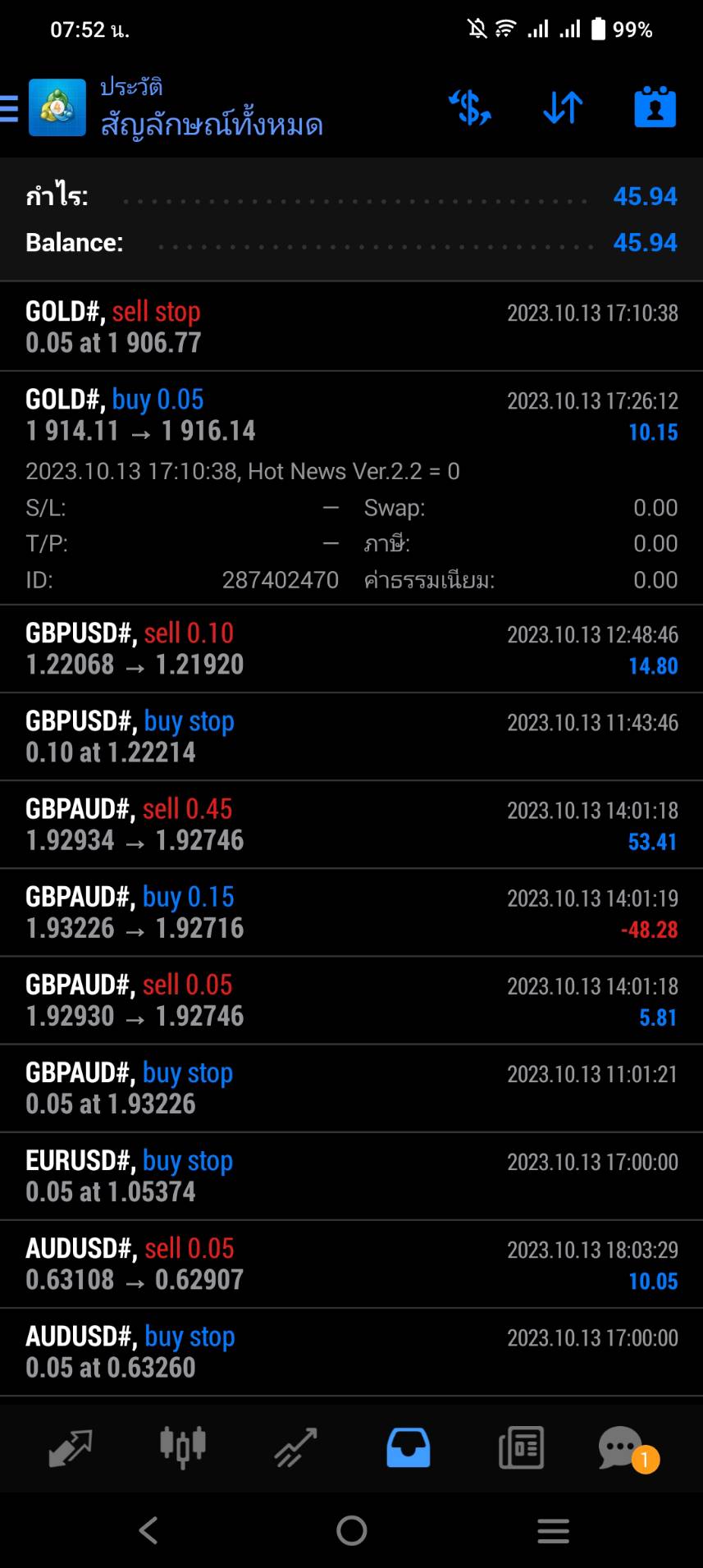This screenshot has width=703, height=1568.
Task: Expand the GBPUSD# buy stop order
Action: (351, 737)
